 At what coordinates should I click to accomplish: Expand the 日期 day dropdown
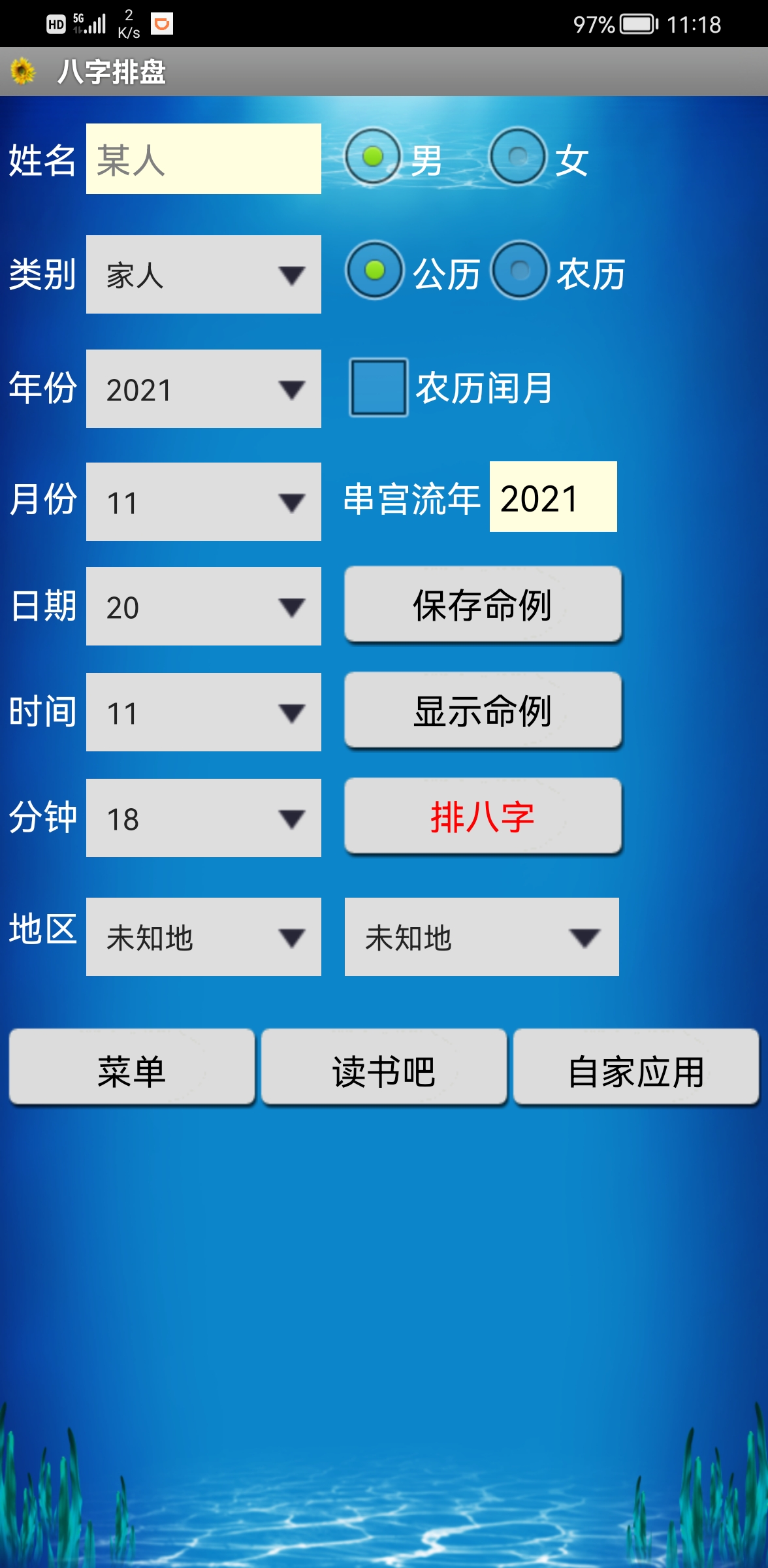click(203, 606)
